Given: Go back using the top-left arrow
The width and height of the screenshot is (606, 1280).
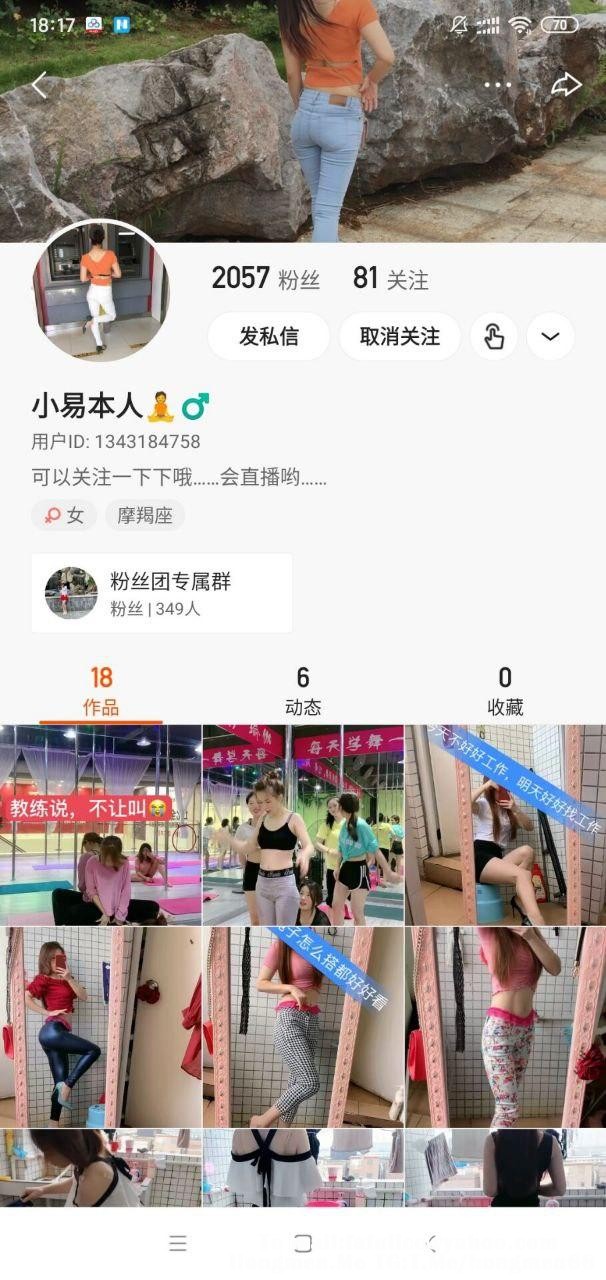Looking at the screenshot, I should [39, 85].
